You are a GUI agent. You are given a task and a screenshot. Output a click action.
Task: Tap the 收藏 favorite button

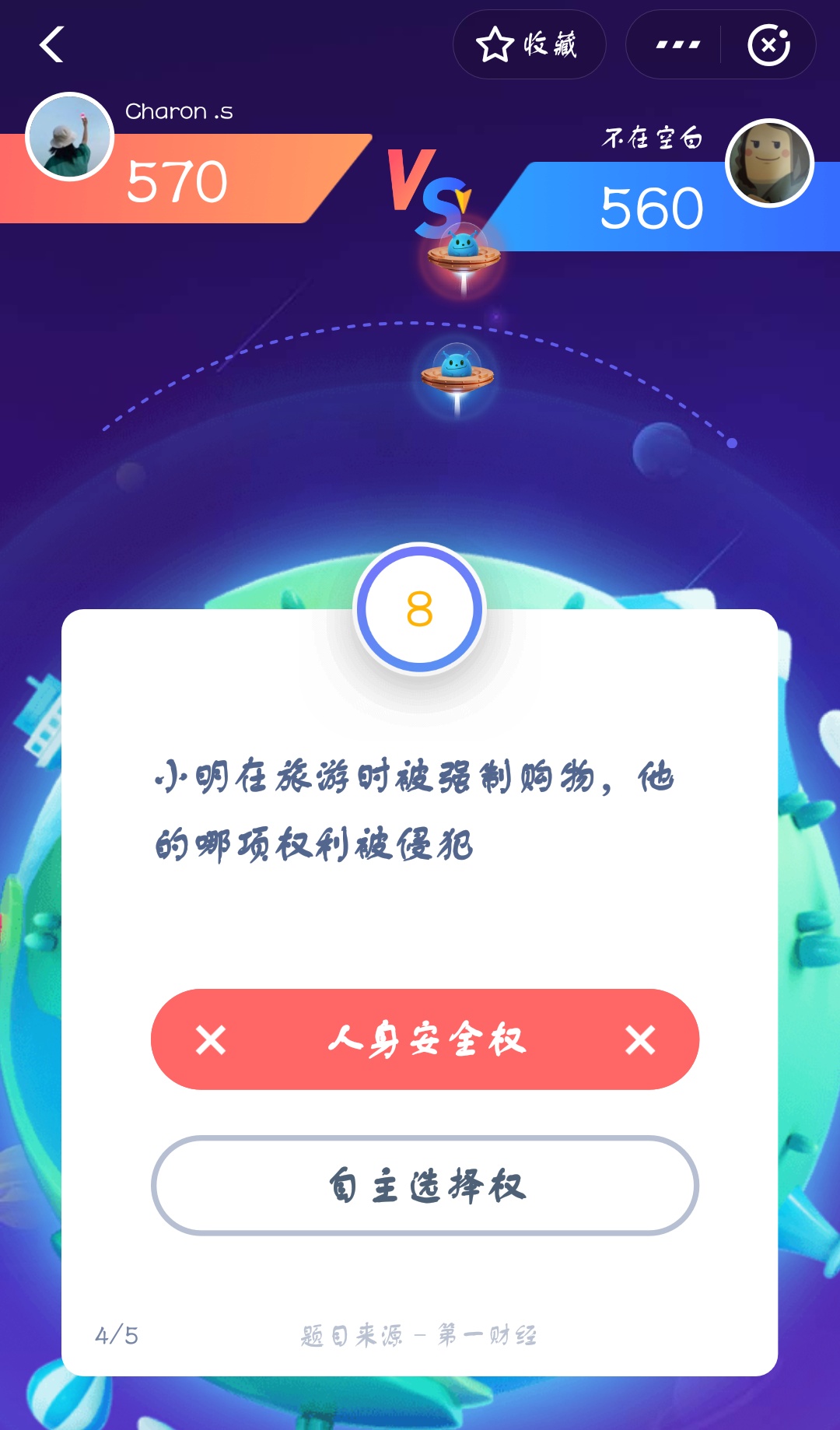pyautogui.click(x=529, y=44)
